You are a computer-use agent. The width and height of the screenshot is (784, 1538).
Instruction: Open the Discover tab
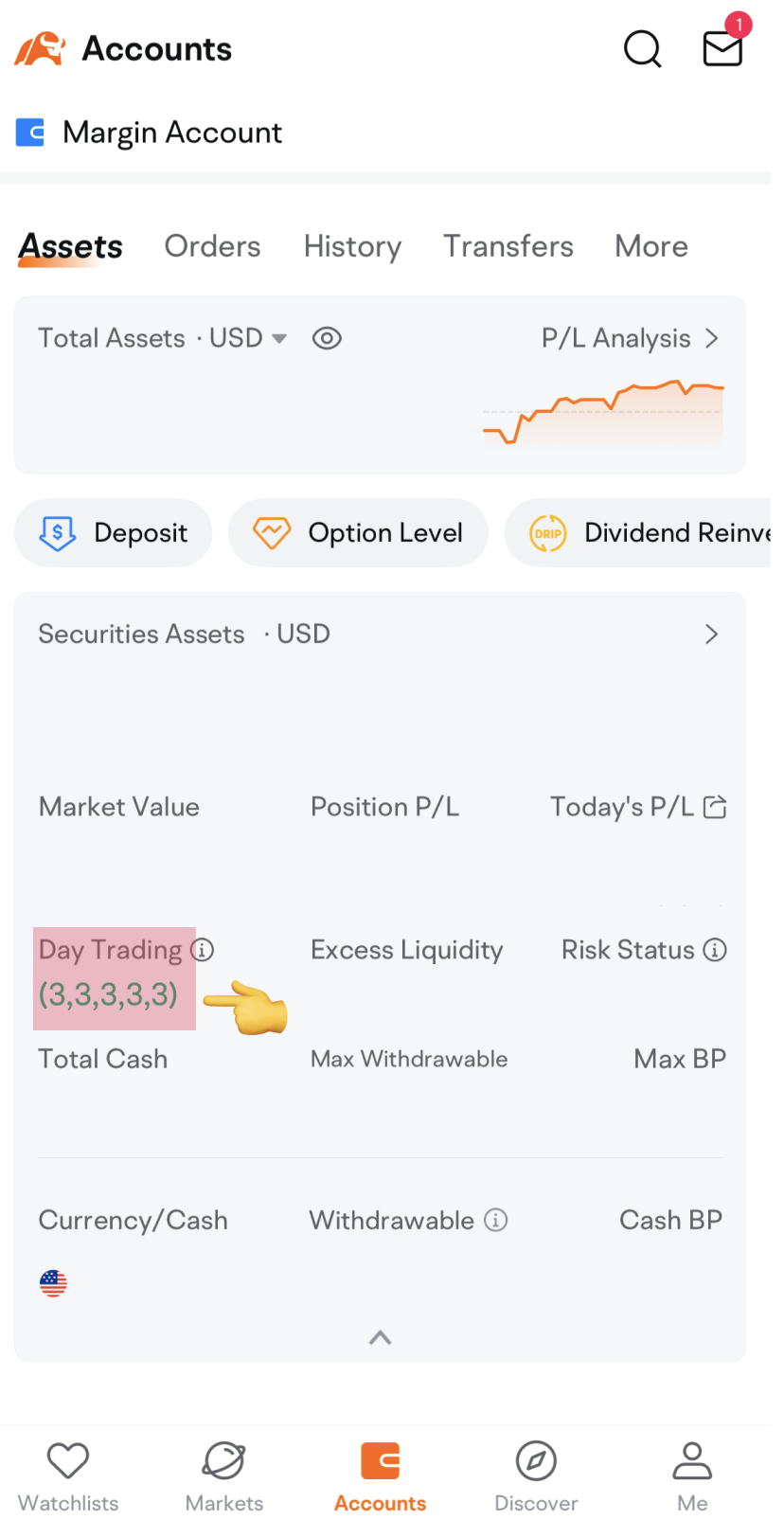[536, 1476]
